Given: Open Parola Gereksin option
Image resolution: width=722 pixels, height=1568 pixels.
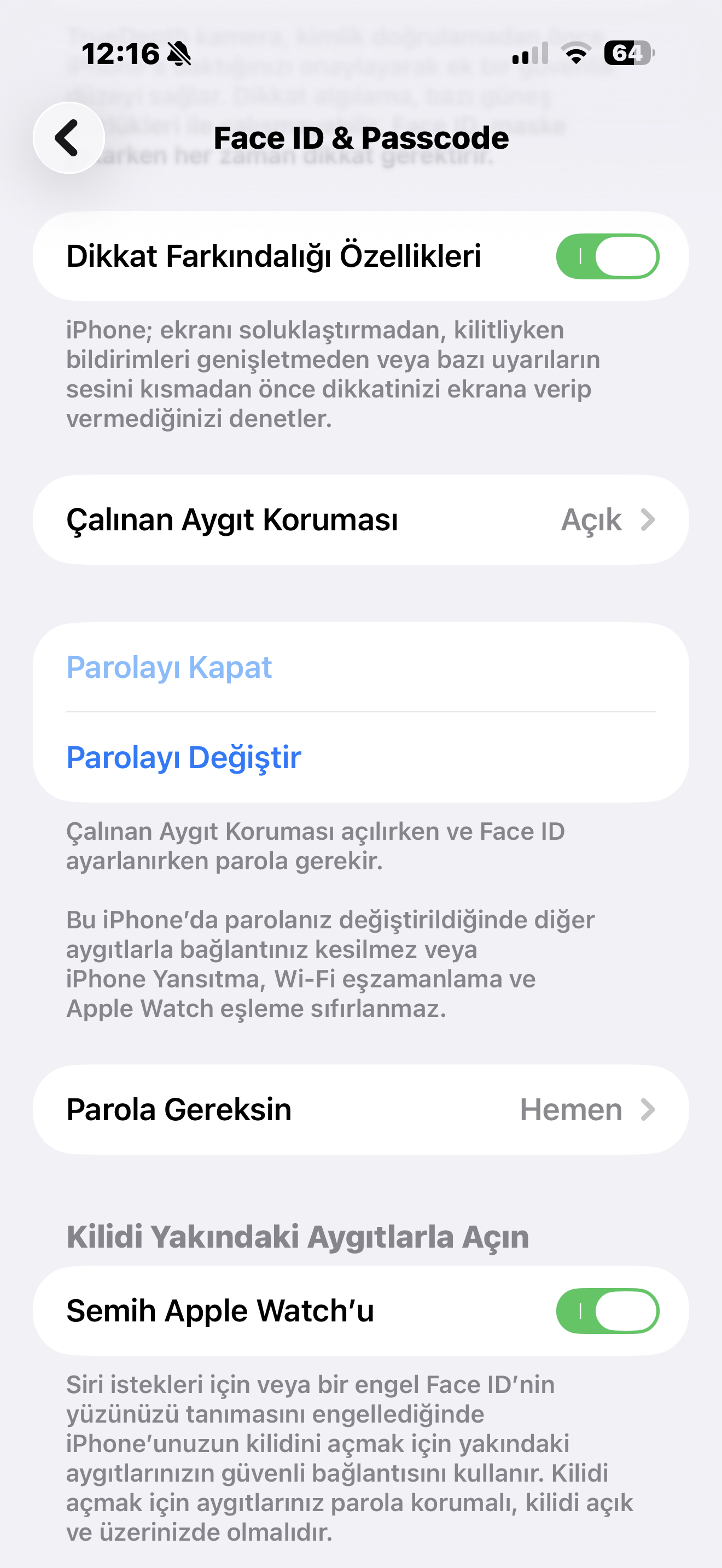Looking at the screenshot, I should pyautogui.click(x=360, y=1109).
